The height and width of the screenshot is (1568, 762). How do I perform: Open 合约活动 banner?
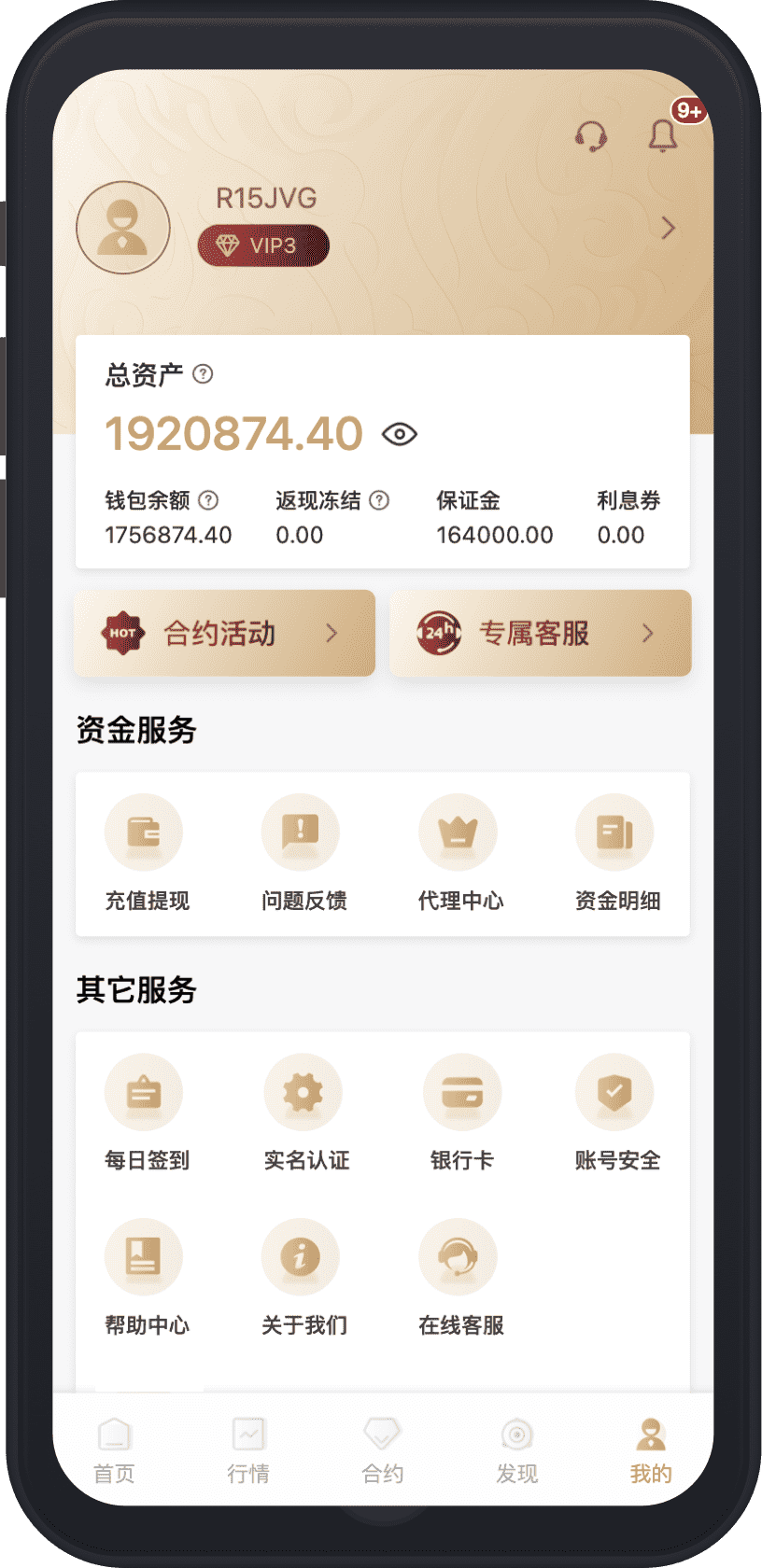coord(224,633)
